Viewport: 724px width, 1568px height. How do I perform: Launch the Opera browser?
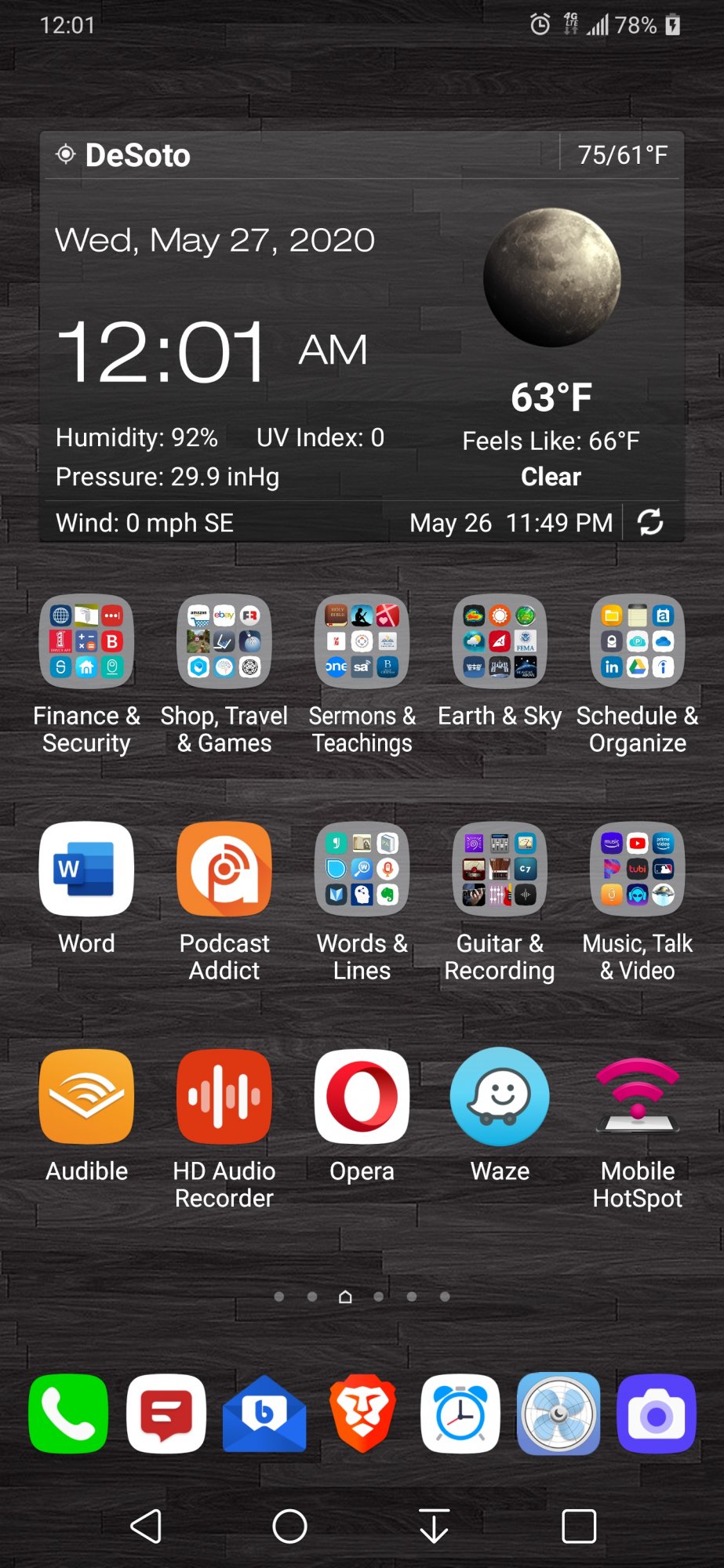362,1097
